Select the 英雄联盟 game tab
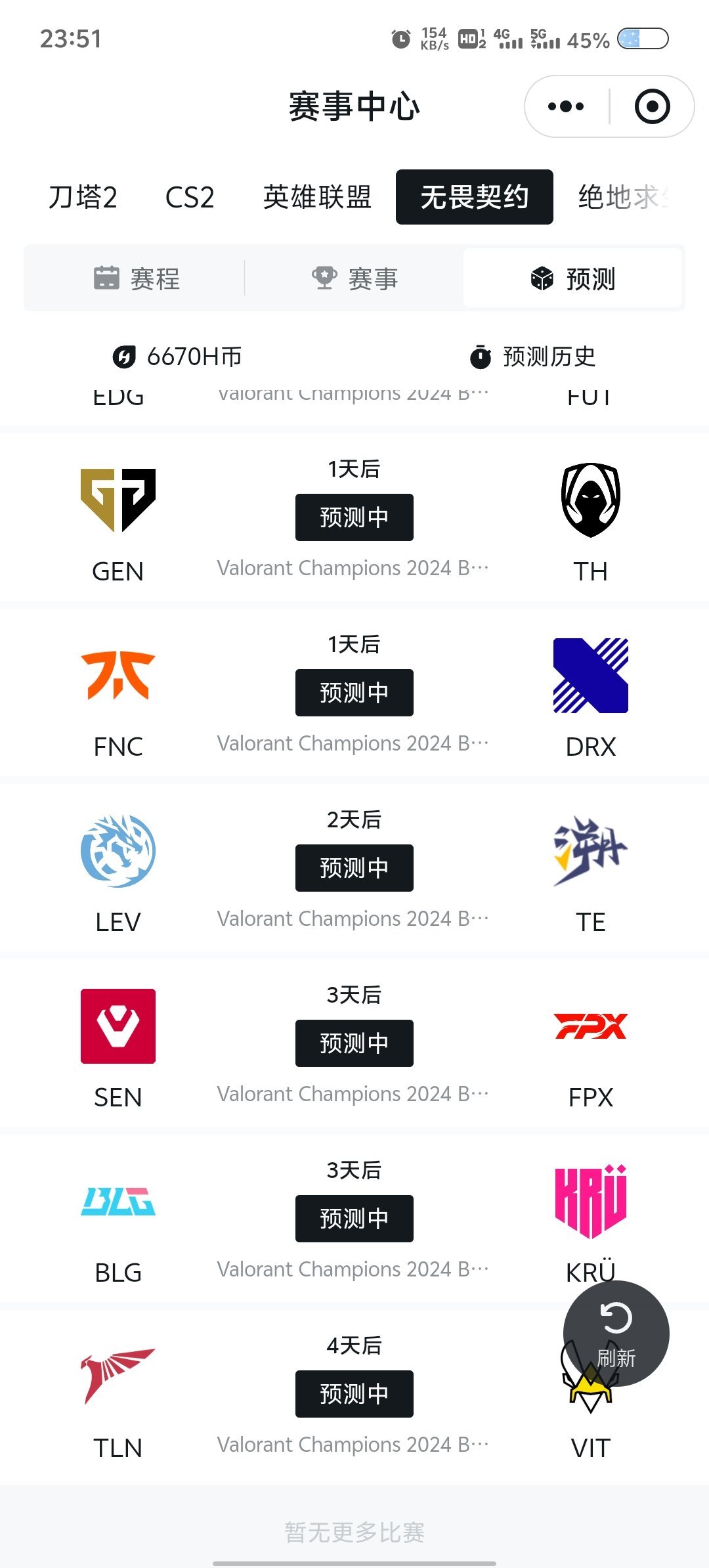Screen dimensions: 709x1568 317,197
